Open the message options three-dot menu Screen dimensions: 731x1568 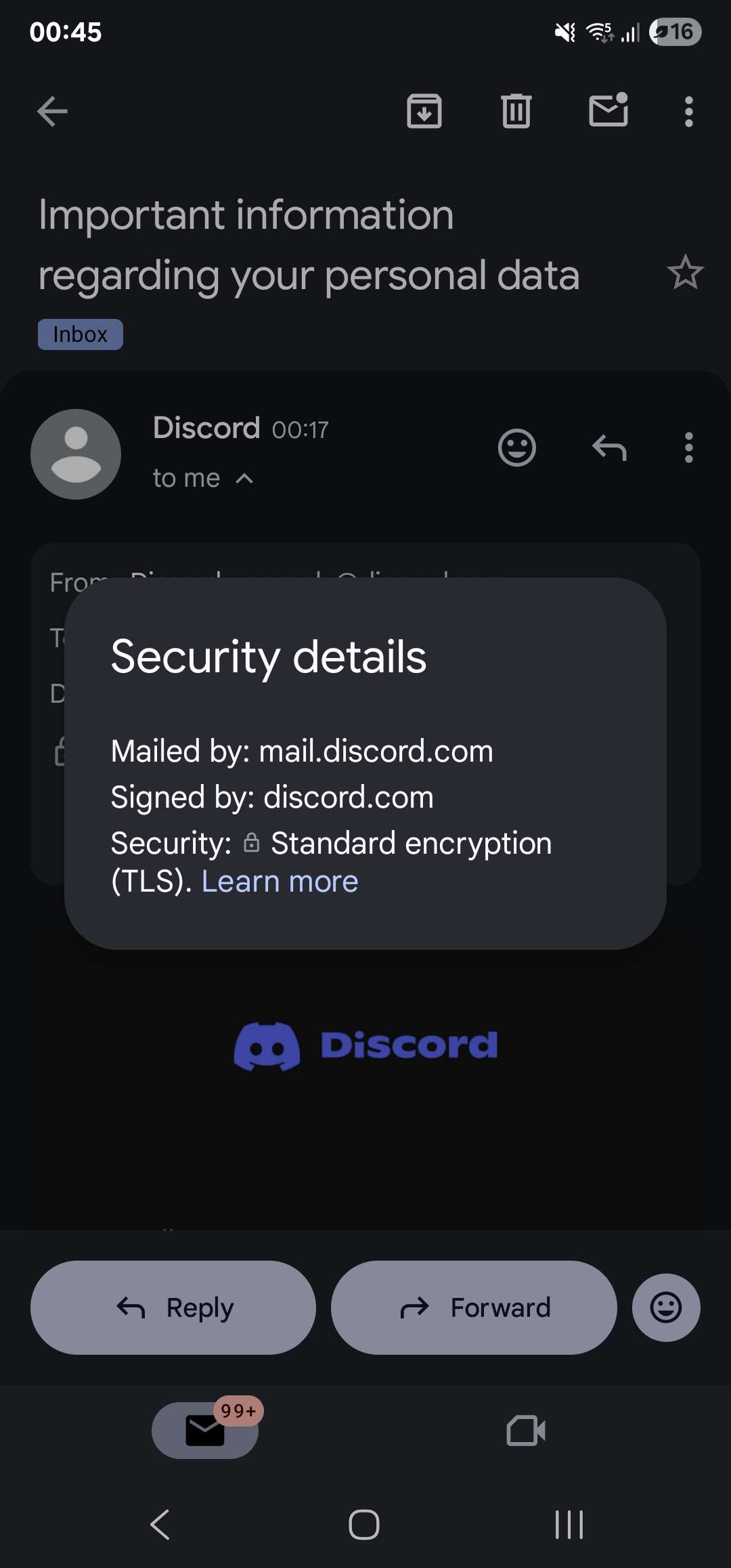[x=688, y=448]
